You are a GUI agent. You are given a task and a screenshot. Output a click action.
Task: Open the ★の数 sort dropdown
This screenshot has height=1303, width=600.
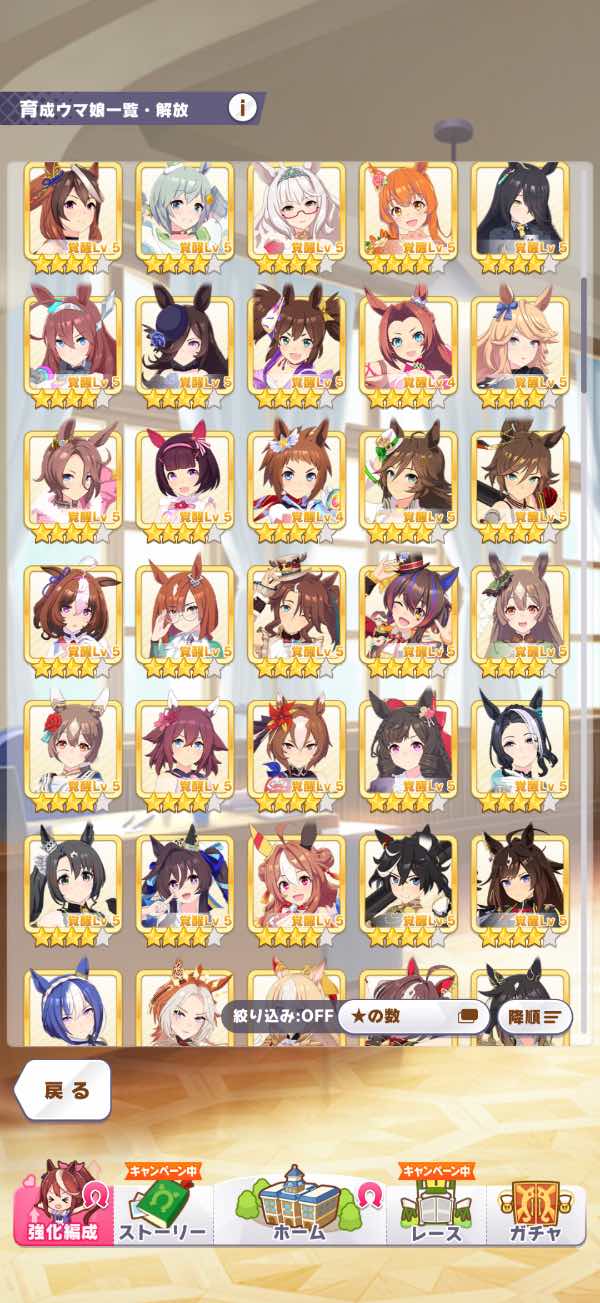pos(412,1018)
